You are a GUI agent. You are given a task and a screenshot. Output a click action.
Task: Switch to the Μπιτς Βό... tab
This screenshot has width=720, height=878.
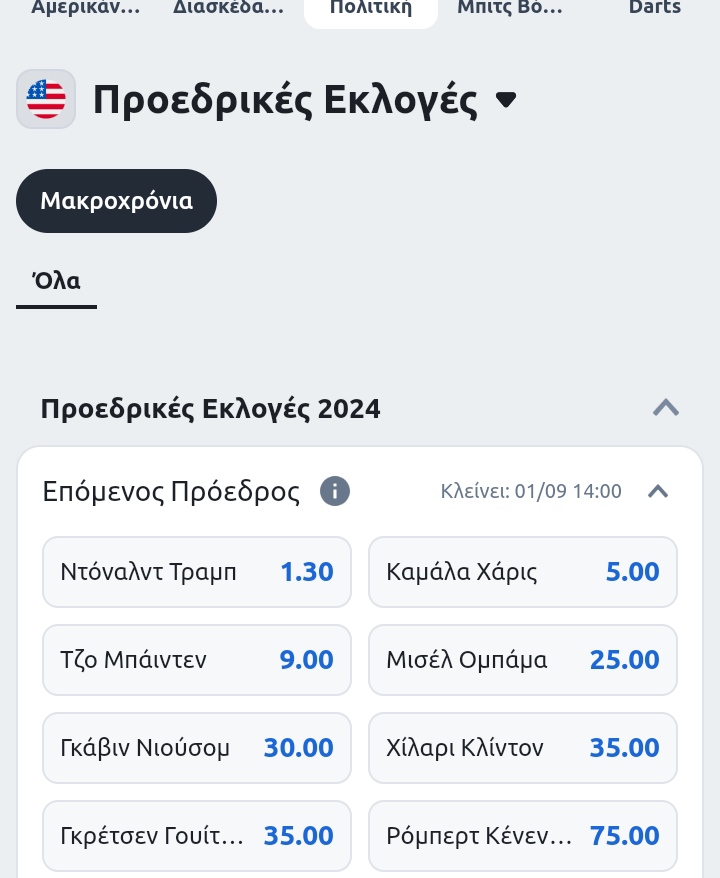tap(512, 9)
